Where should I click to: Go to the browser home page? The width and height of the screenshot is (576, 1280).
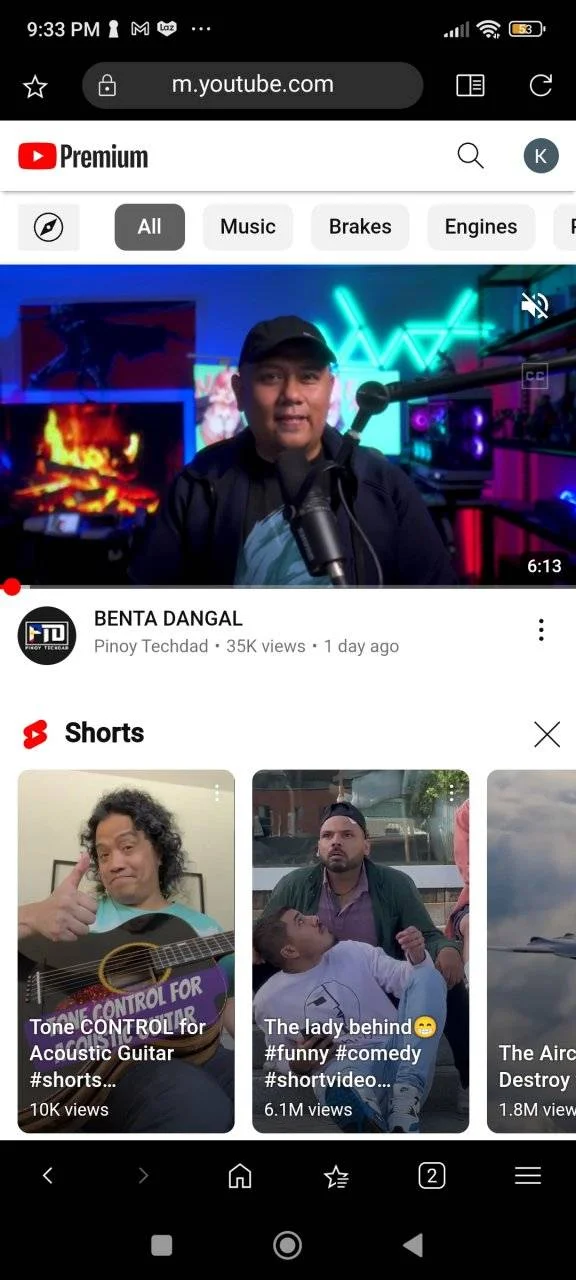(x=240, y=1176)
